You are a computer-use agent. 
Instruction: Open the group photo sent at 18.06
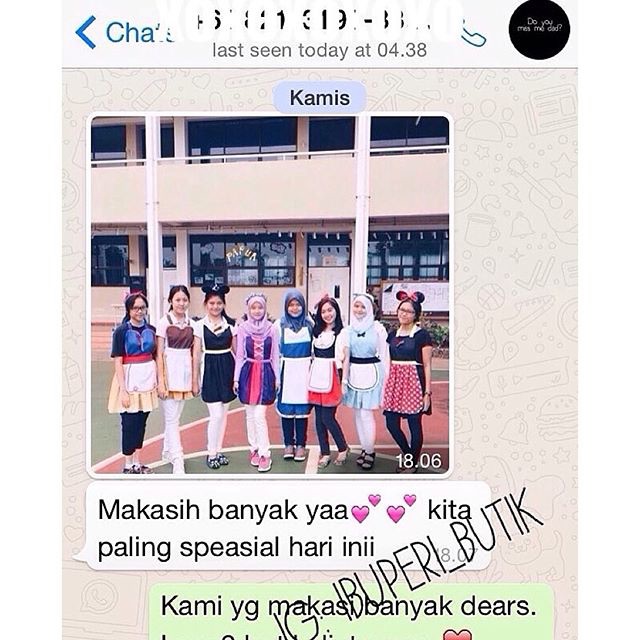(x=270, y=295)
